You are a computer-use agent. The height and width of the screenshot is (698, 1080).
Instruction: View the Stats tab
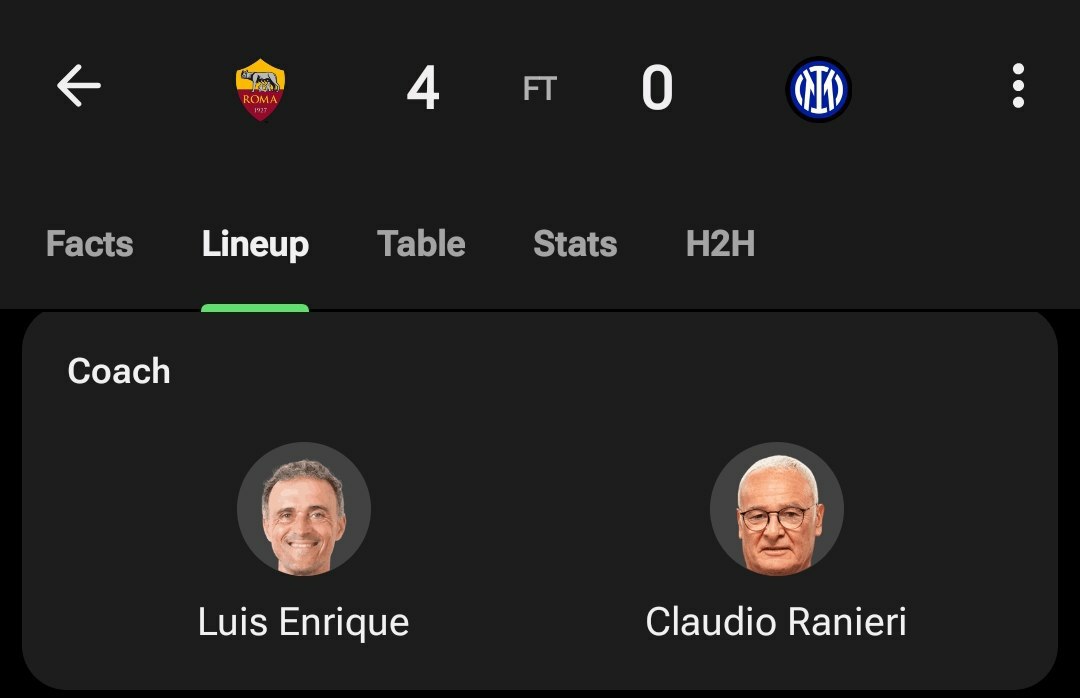tap(575, 244)
